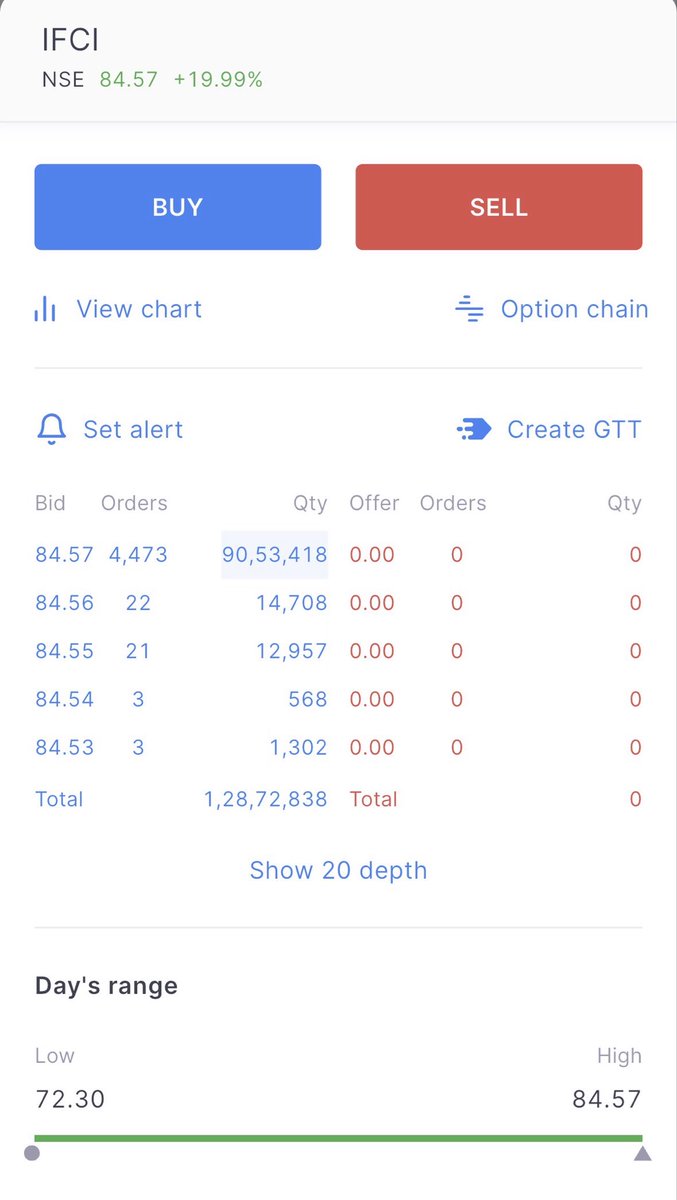Select the 84.54 bid row

click(x=338, y=699)
